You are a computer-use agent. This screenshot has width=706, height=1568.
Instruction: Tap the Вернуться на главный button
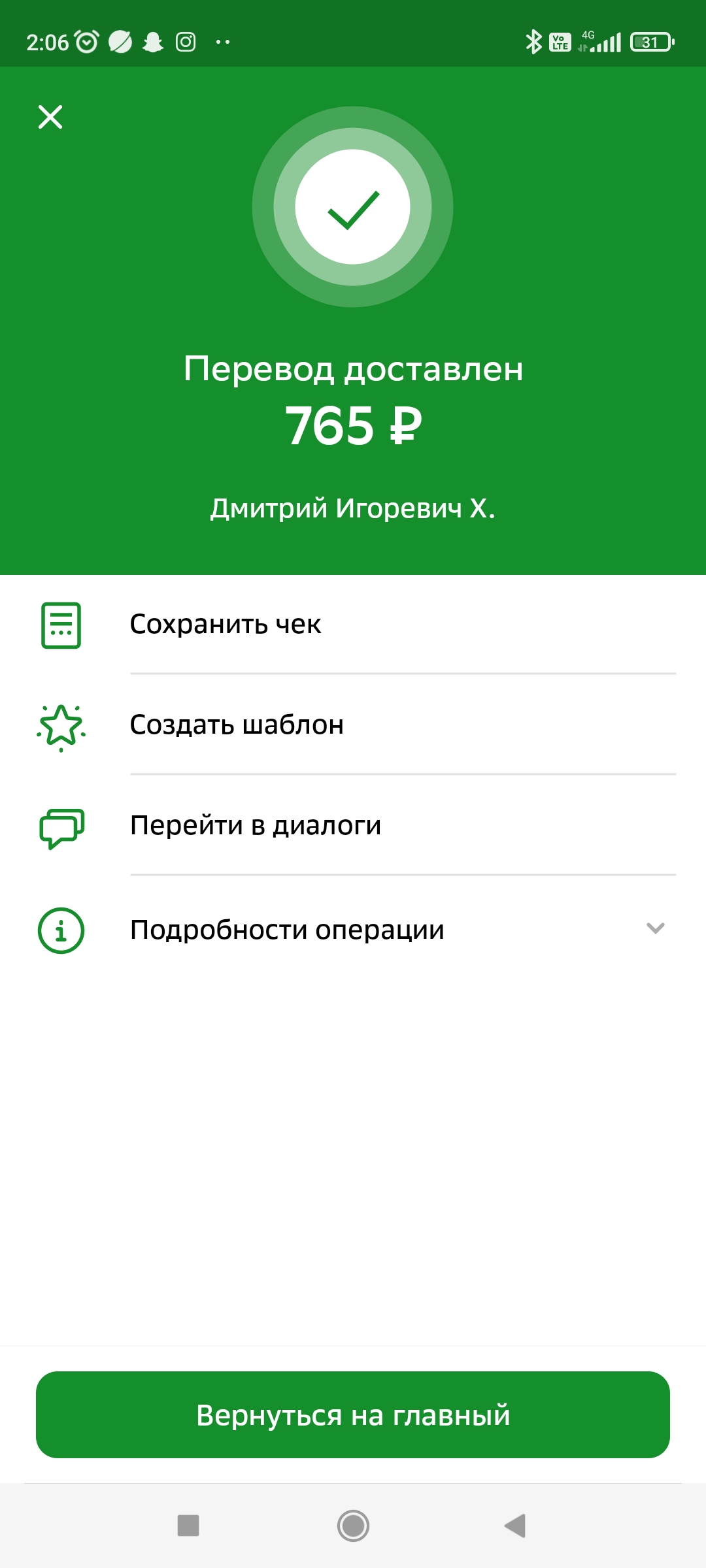(x=353, y=1414)
